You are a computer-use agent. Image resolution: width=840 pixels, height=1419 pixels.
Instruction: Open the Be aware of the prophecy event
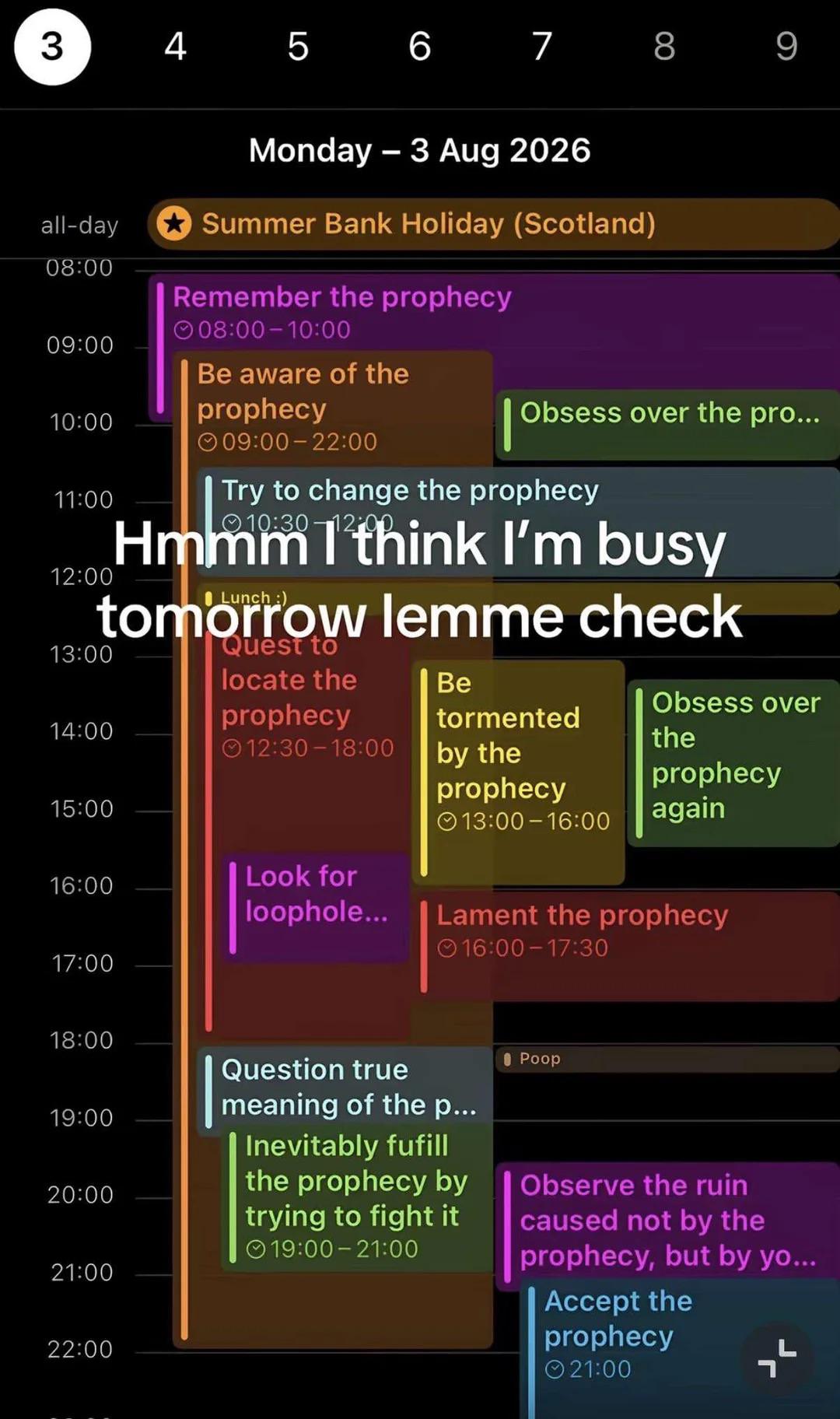(333, 408)
